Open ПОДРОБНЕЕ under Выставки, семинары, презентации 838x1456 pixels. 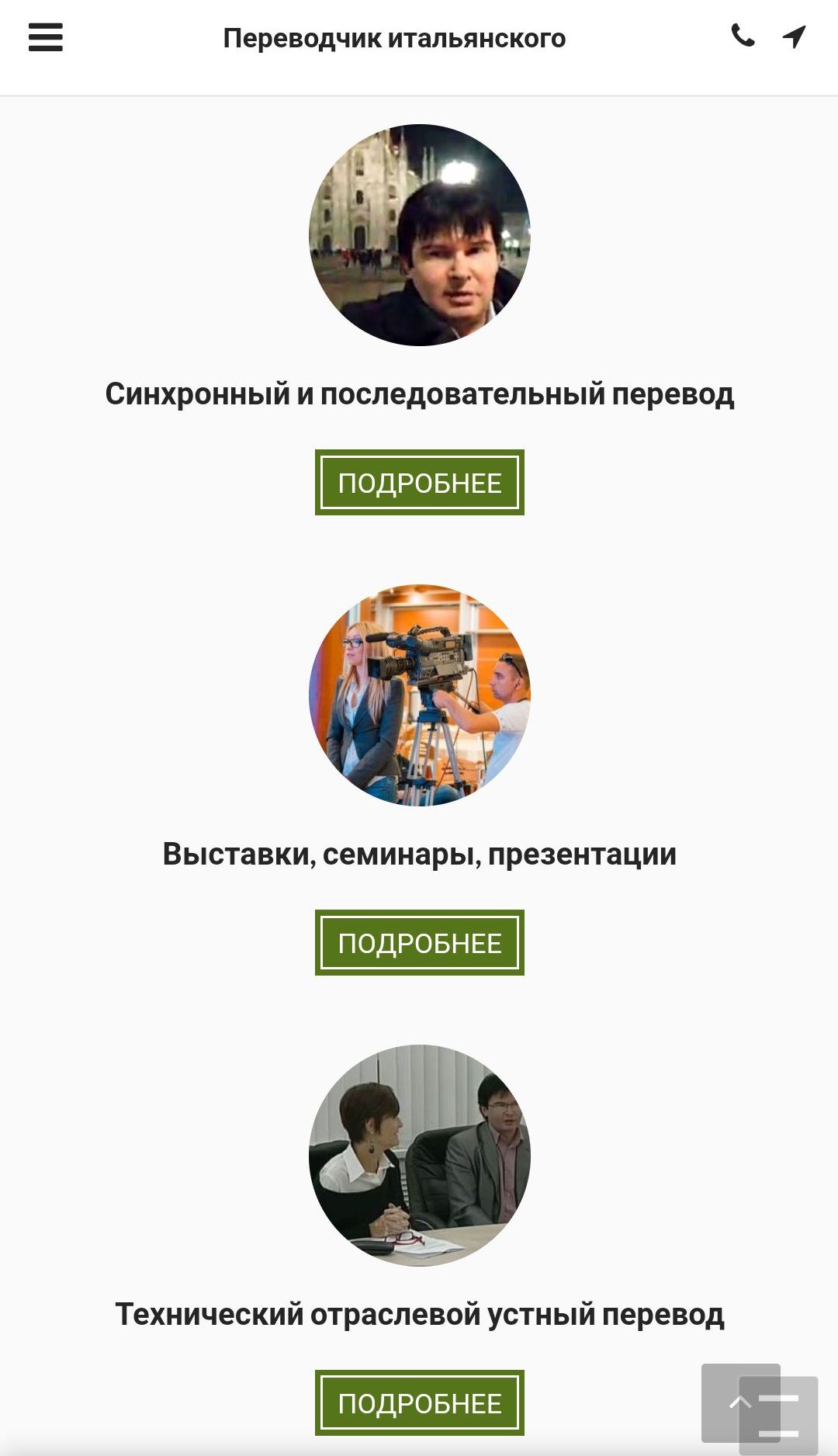point(419,943)
